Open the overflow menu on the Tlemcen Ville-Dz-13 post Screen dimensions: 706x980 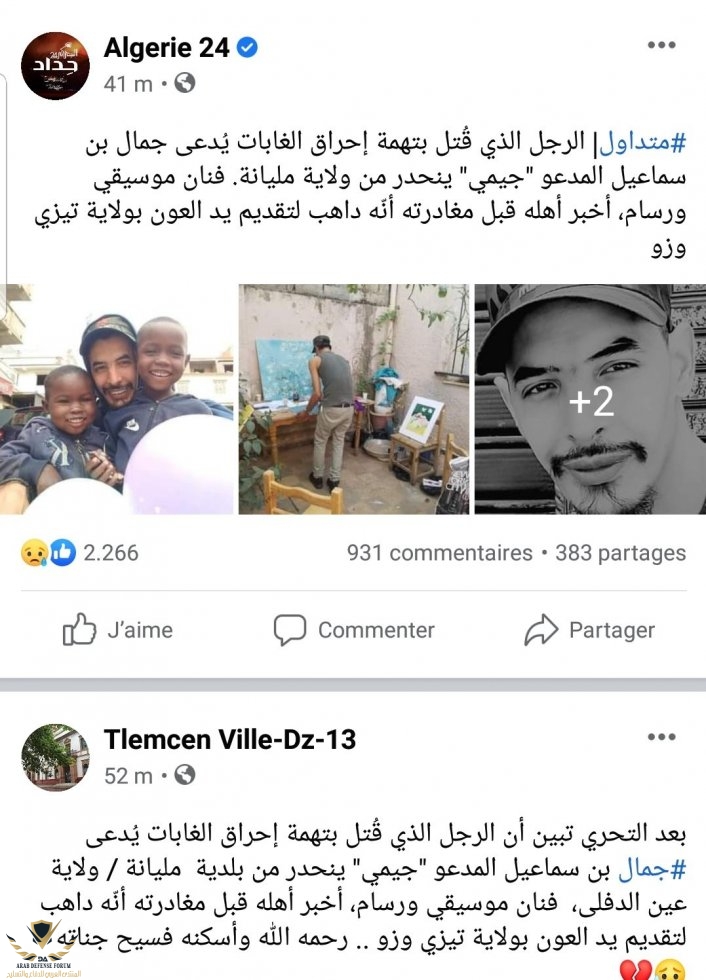click(661, 738)
